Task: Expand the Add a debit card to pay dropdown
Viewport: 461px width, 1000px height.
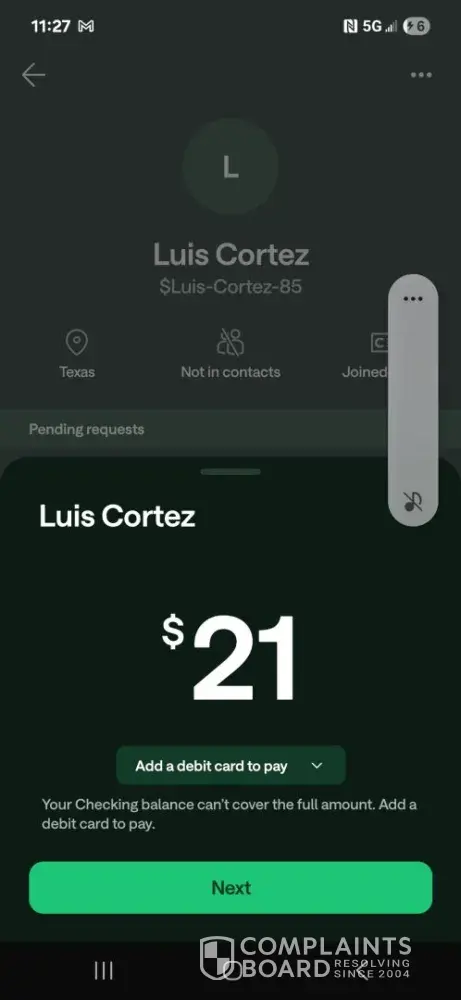Action: pyautogui.click(x=231, y=765)
